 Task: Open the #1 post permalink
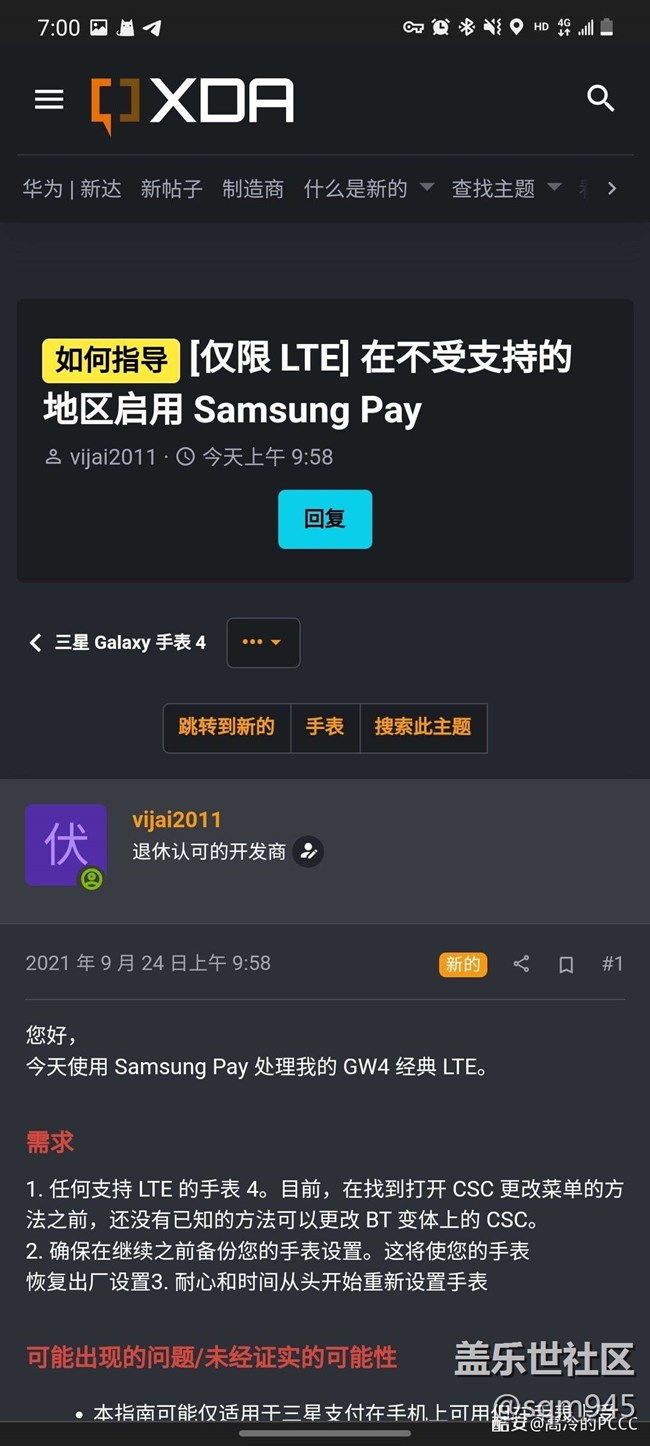pyautogui.click(x=612, y=964)
